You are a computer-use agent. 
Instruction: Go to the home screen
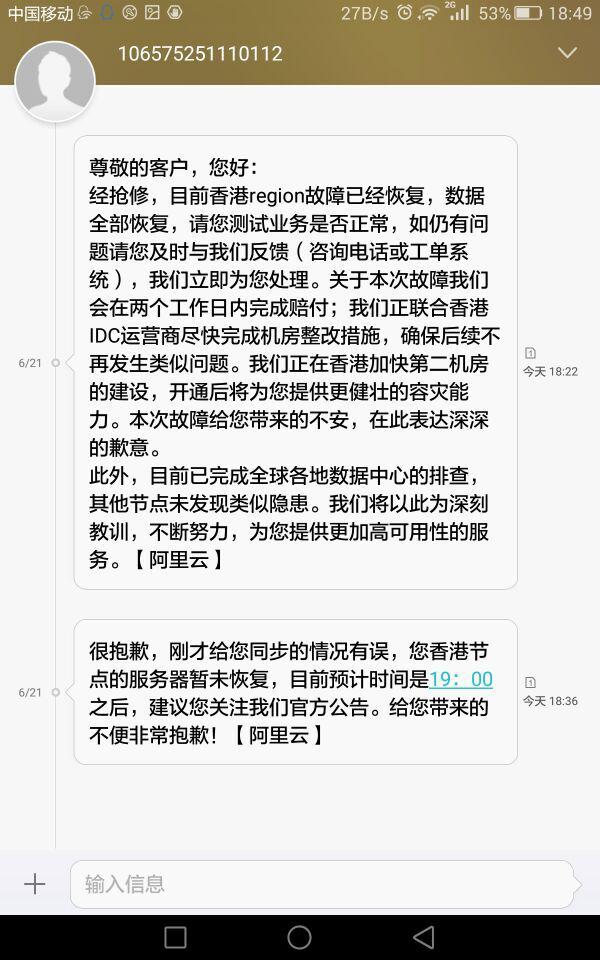299,937
